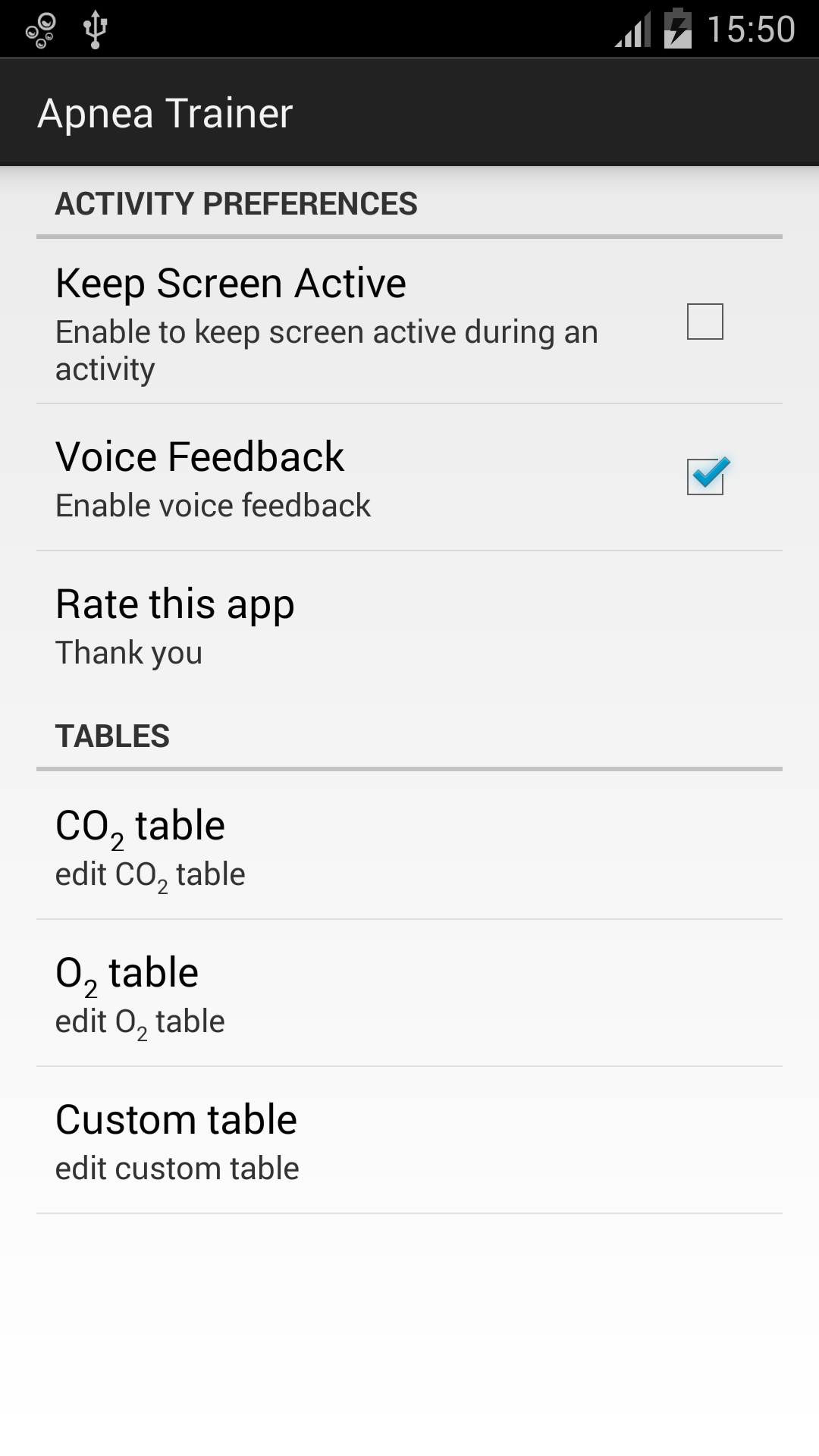The image size is (819, 1456).
Task: Toggle the Keep Screen Active checkbox
Action: (706, 322)
